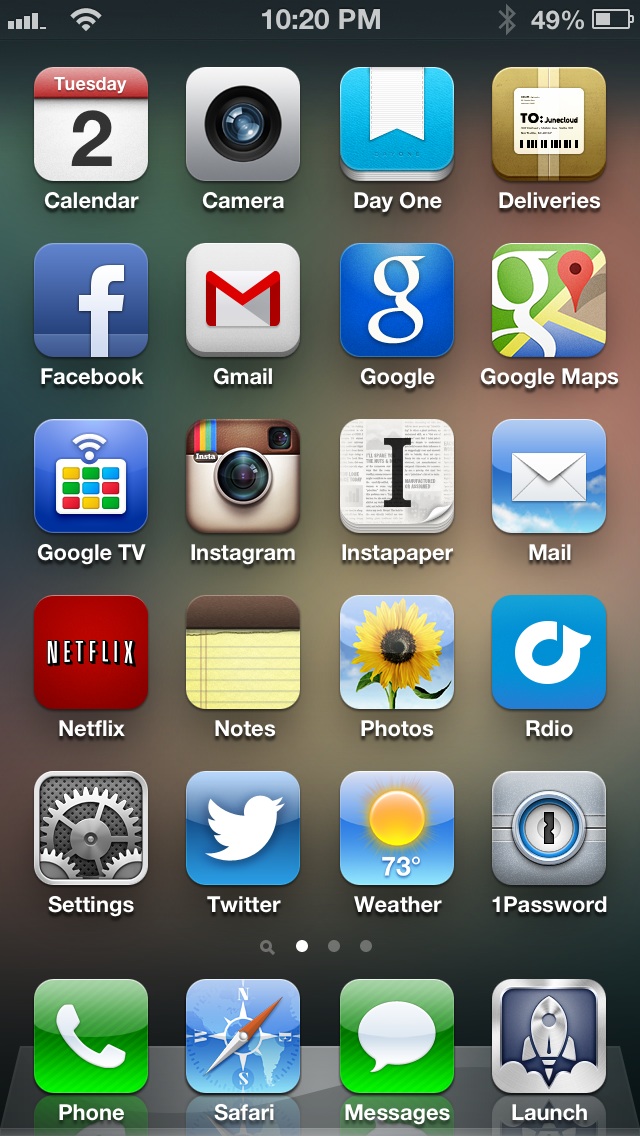The height and width of the screenshot is (1136, 640).
Task: Launch Twitter
Action: coord(243,828)
